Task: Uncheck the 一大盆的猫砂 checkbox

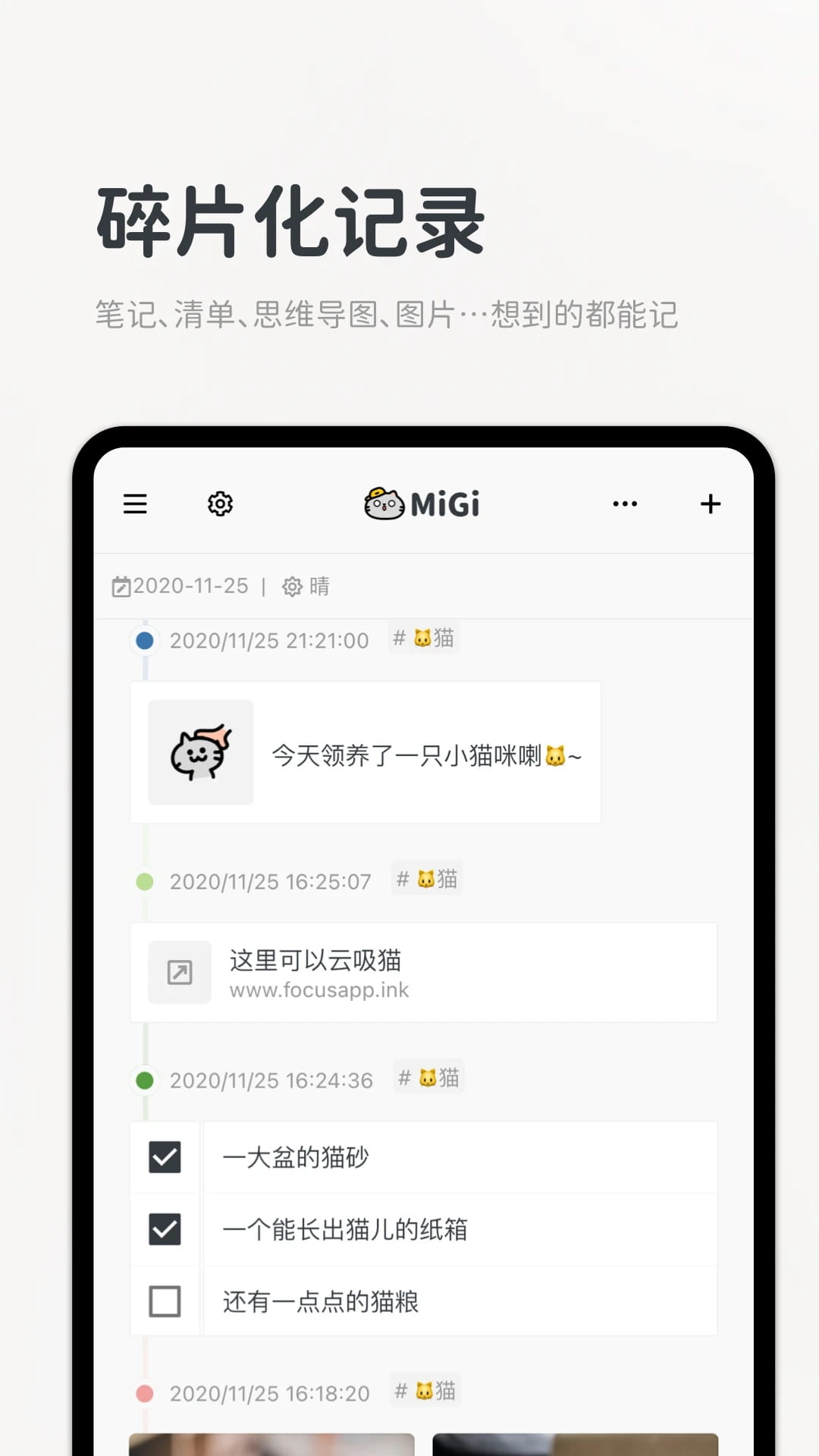Action: tap(165, 1157)
